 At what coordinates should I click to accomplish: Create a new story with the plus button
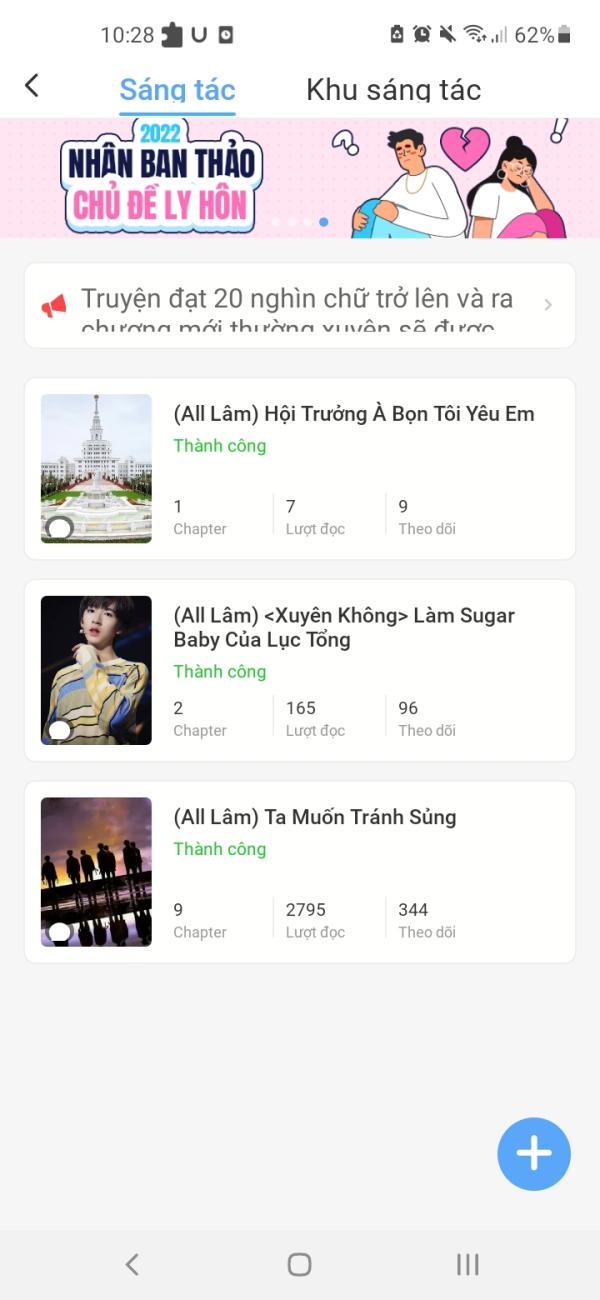[534, 1154]
